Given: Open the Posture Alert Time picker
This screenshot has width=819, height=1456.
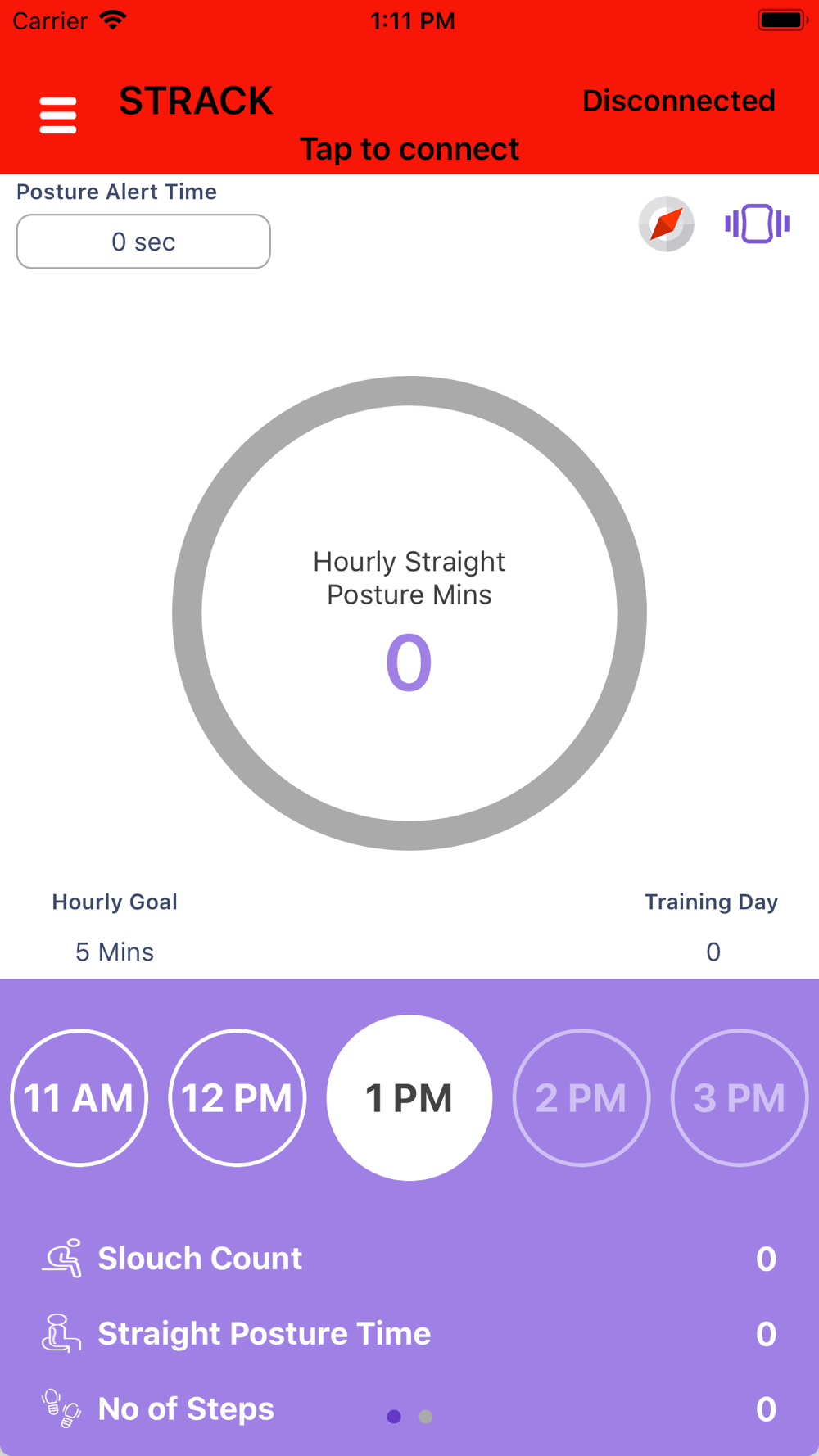Looking at the screenshot, I should pos(143,242).
